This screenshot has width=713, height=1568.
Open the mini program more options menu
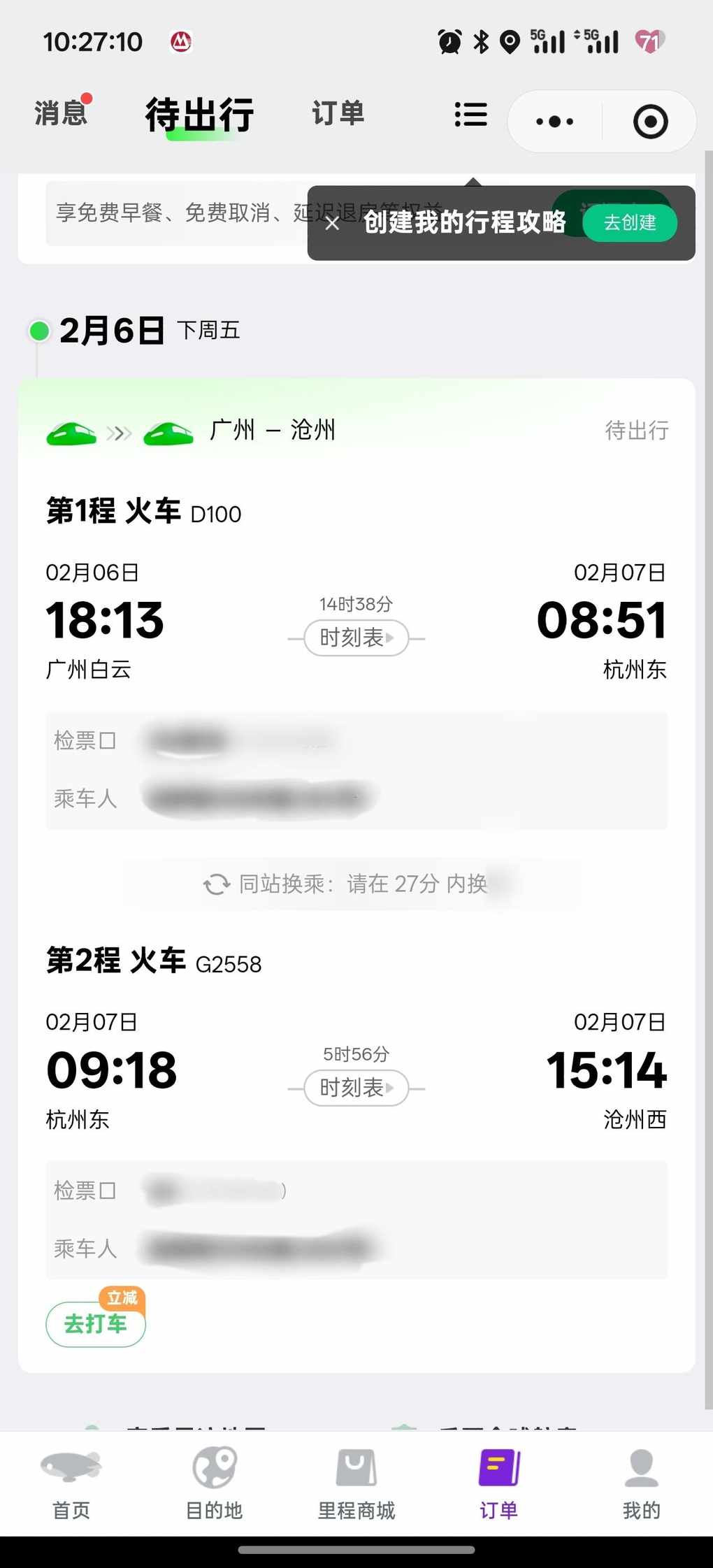coord(554,122)
